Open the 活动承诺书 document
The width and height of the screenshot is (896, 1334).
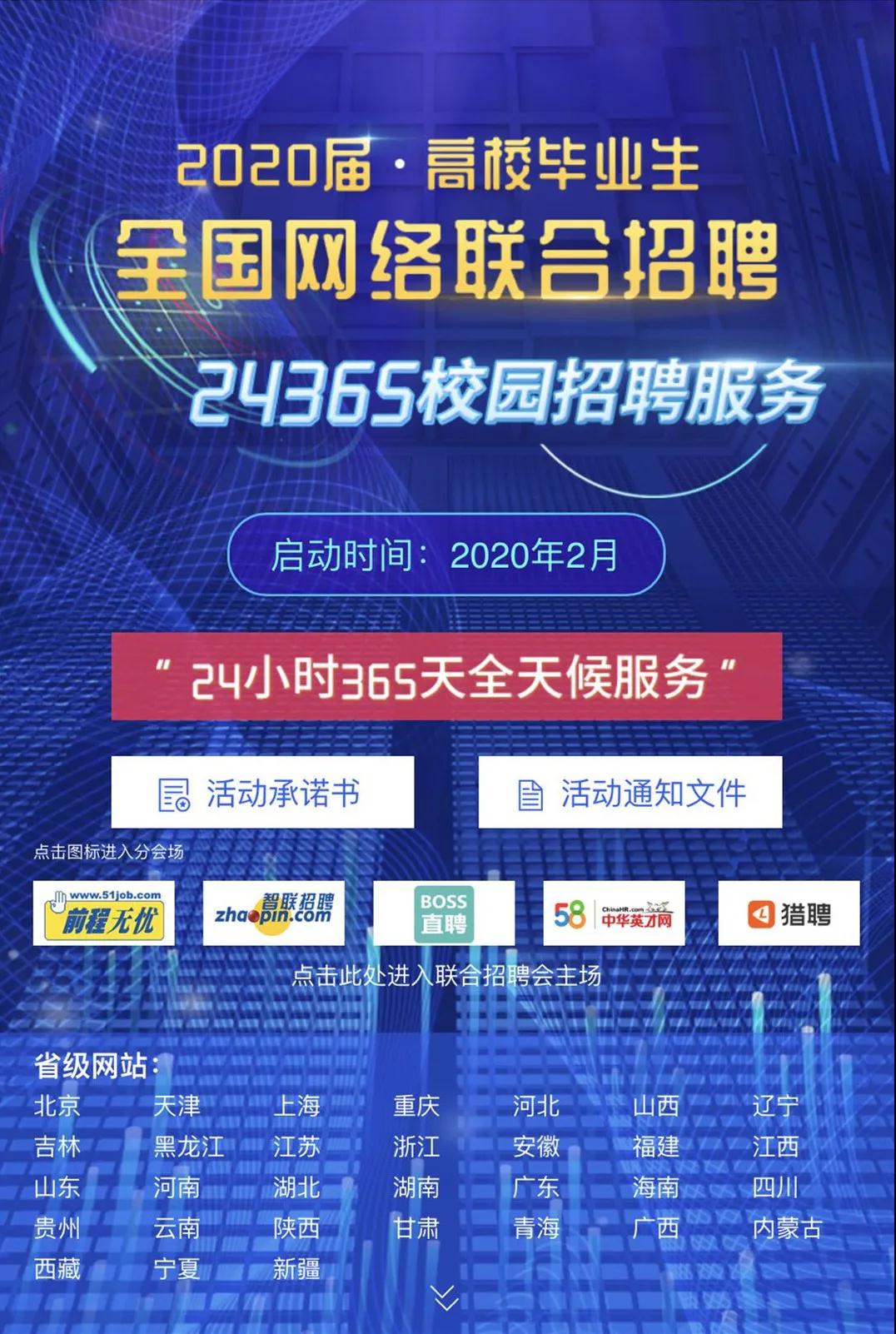click(262, 792)
